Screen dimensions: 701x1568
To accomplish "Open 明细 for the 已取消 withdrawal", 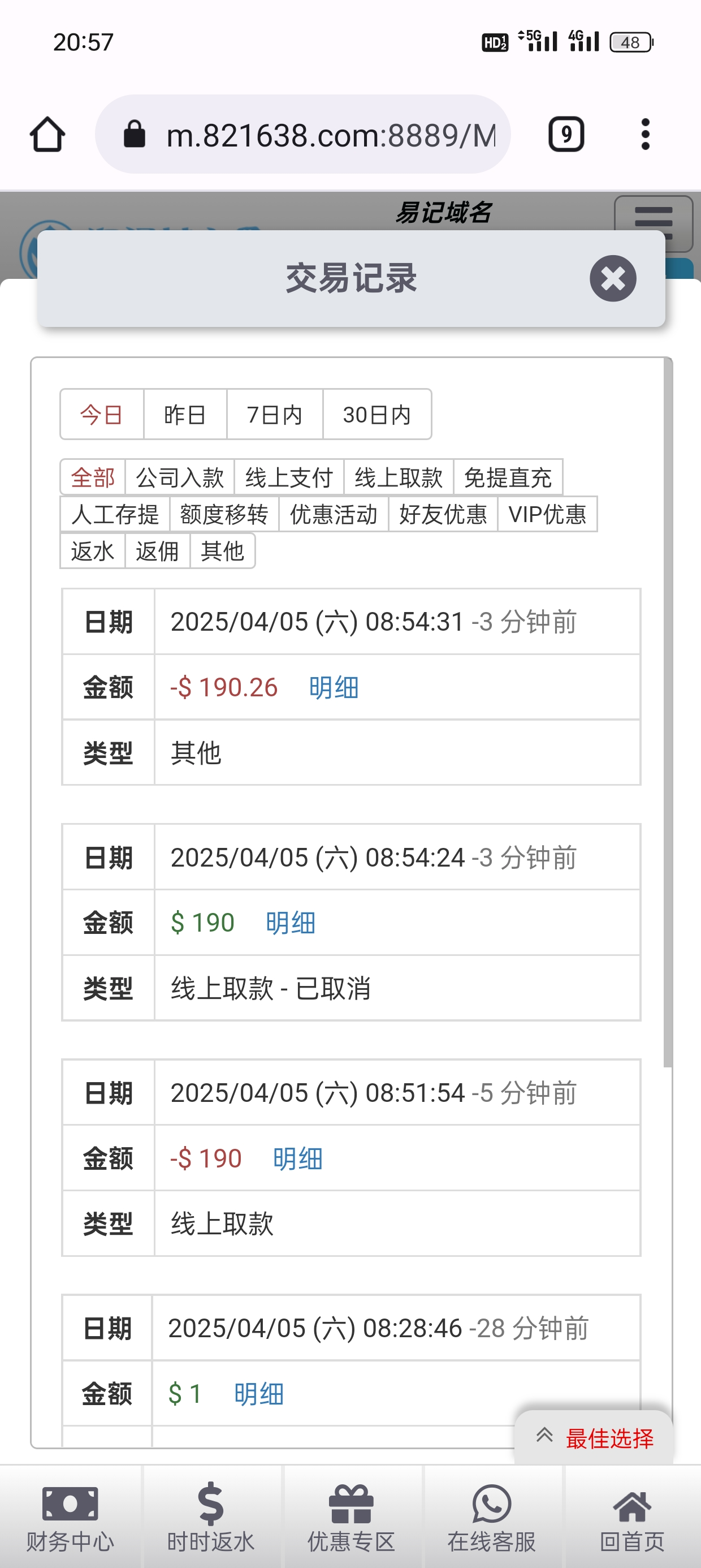I will point(290,923).
